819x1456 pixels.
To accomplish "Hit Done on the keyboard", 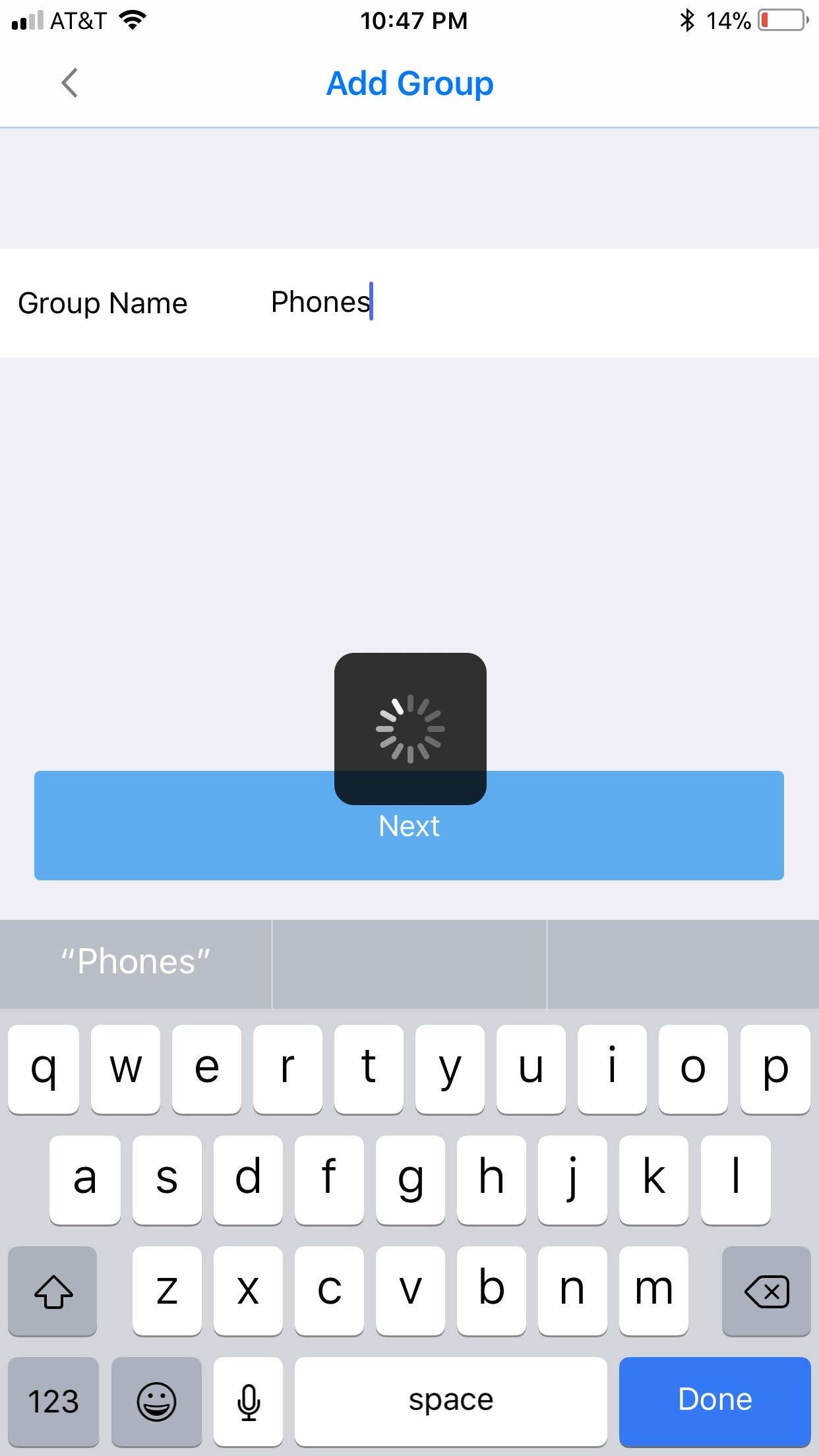I will point(715,1400).
